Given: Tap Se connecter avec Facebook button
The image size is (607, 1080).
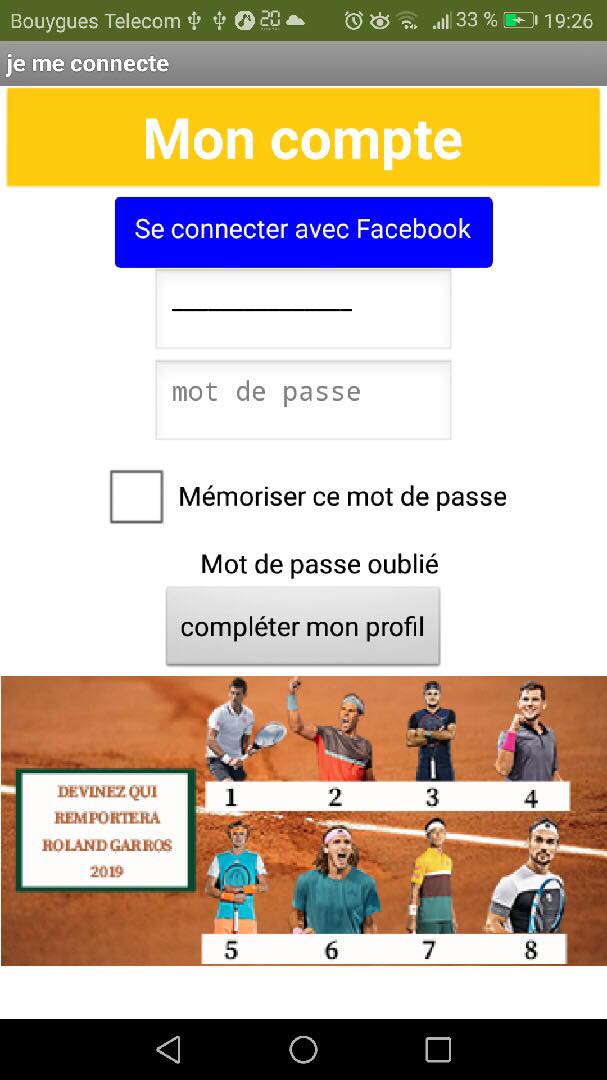Looking at the screenshot, I should [x=303, y=232].
